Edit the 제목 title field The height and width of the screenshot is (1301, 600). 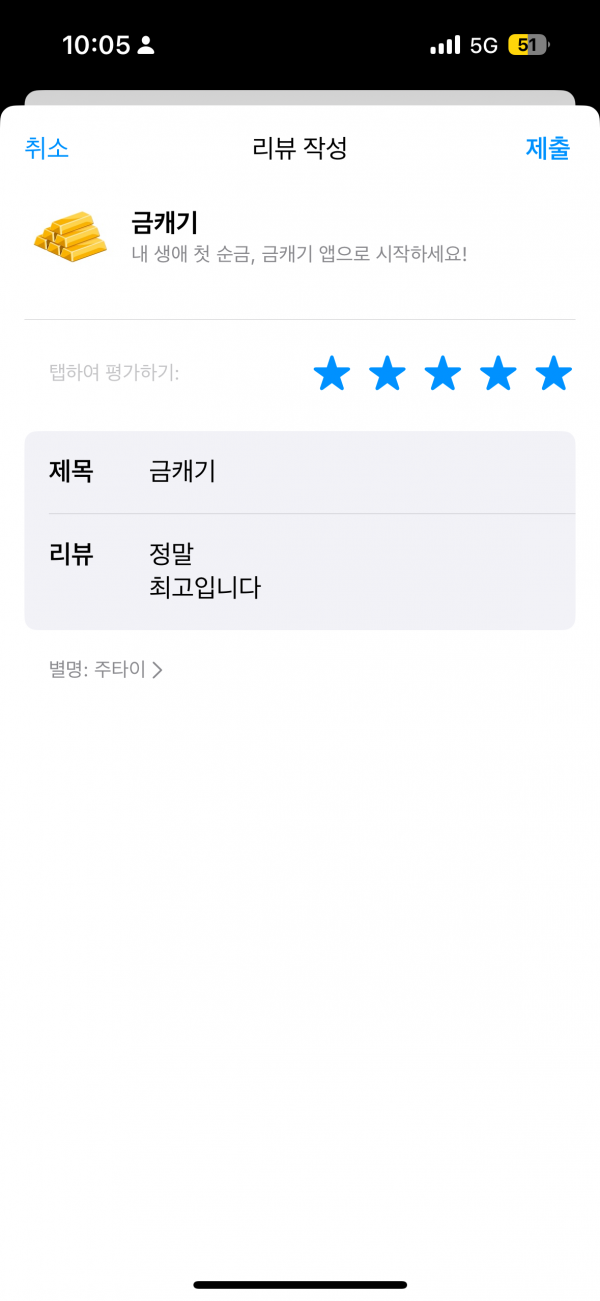[x=300, y=472]
